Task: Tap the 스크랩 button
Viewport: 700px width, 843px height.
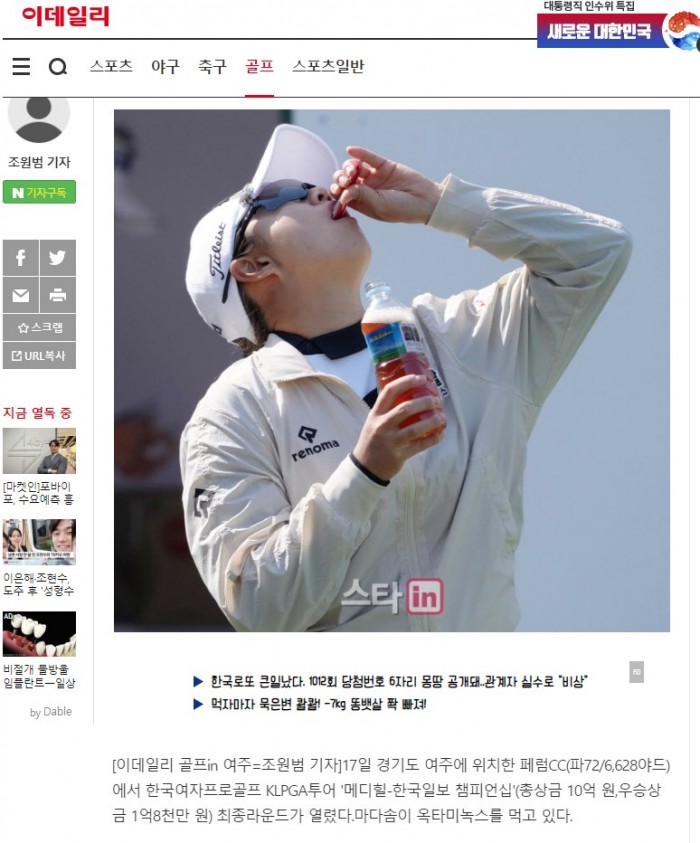Action: coord(39,327)
